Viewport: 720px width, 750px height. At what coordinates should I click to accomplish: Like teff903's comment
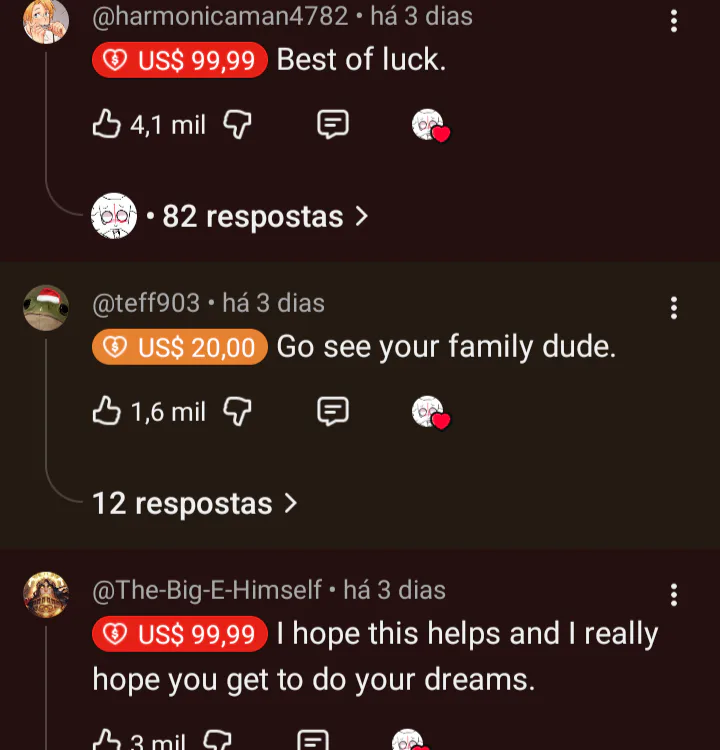(106, 411)
